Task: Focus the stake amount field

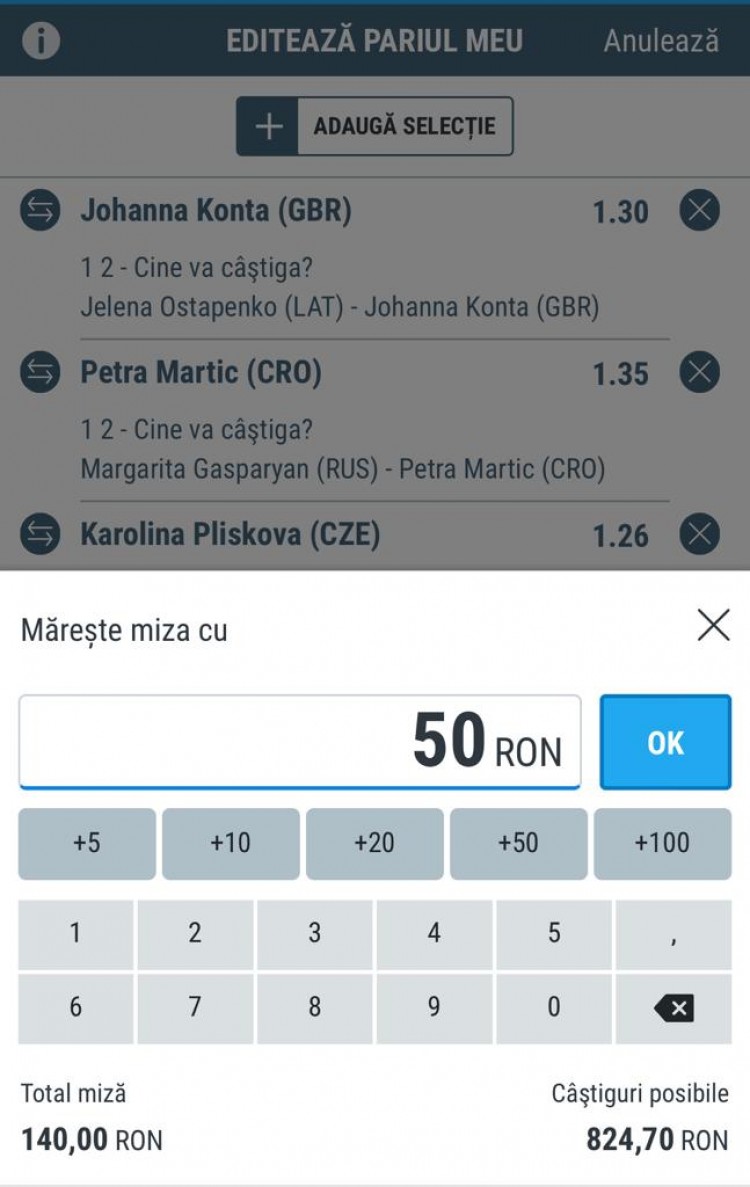Action: (300, 742)
